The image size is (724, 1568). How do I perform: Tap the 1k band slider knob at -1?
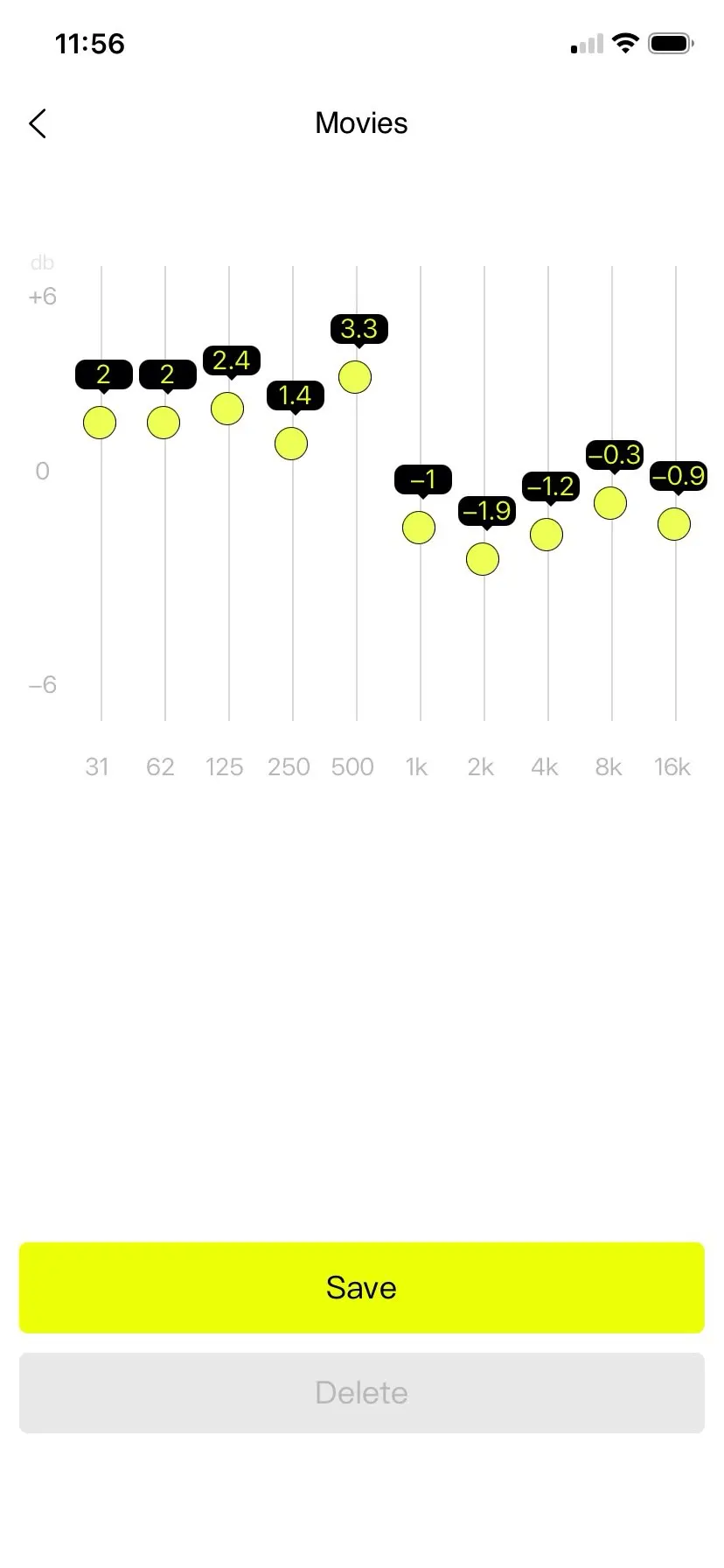tap(419, 528)
